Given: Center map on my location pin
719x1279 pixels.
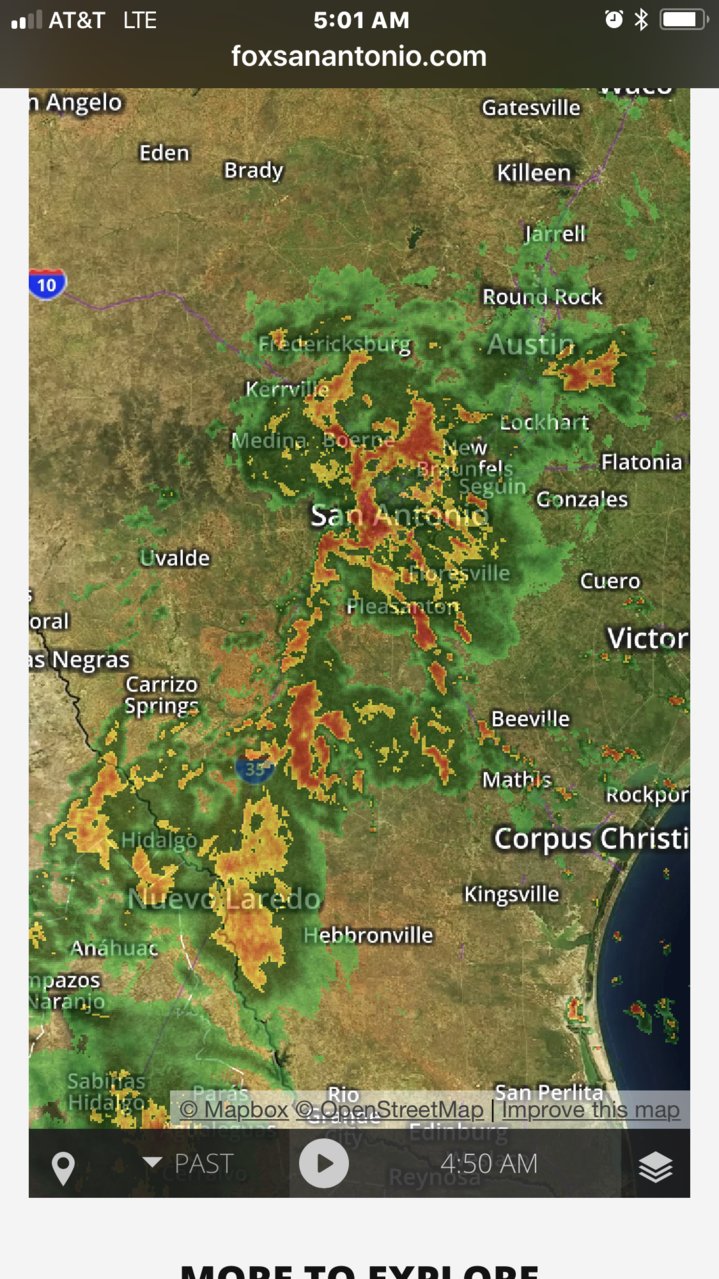Looking at the screenshot, I should pyautogui.click(x=63, y=1168).
